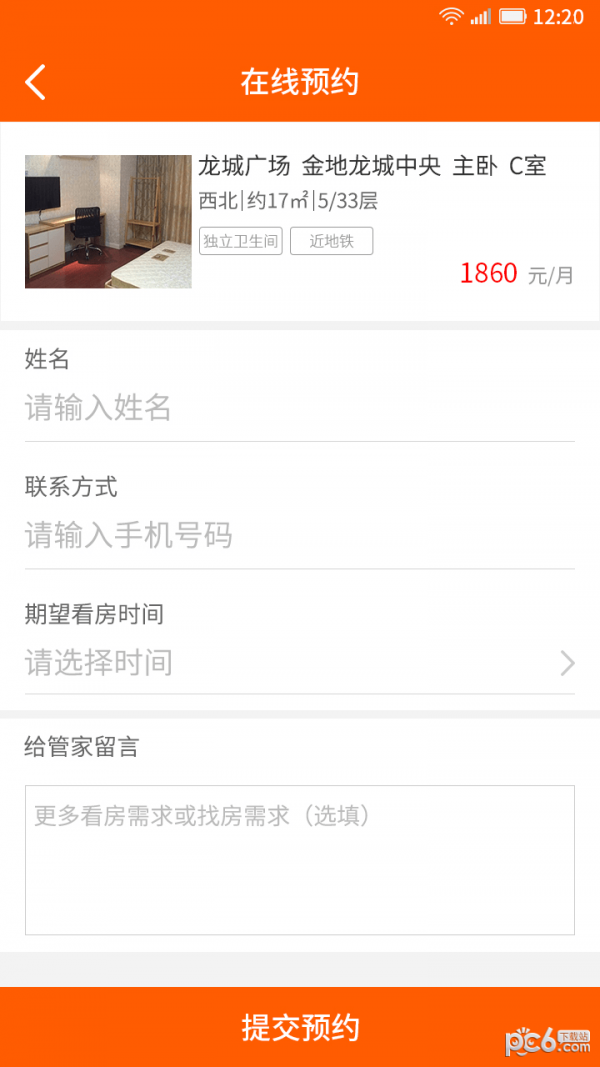
Task: Open the 请选择时间 viewing time picker
Action: coord(300,663)
